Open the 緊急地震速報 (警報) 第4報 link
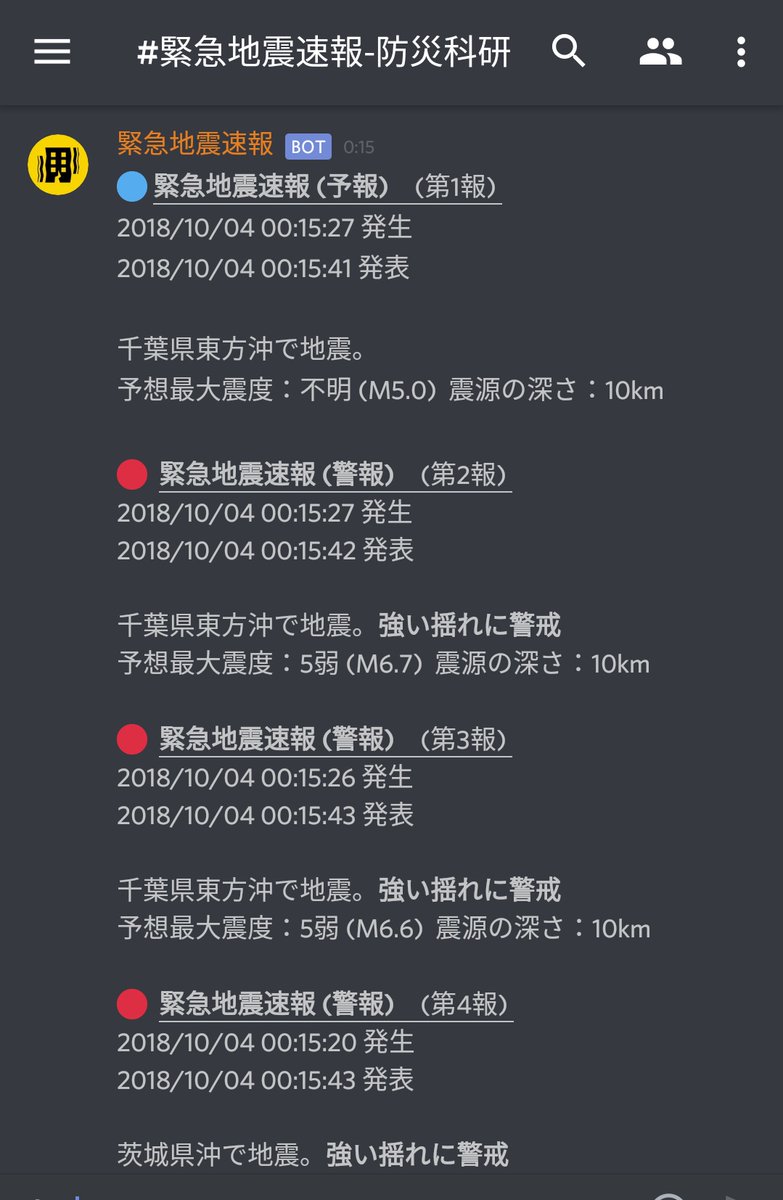 click(334, 1004)
